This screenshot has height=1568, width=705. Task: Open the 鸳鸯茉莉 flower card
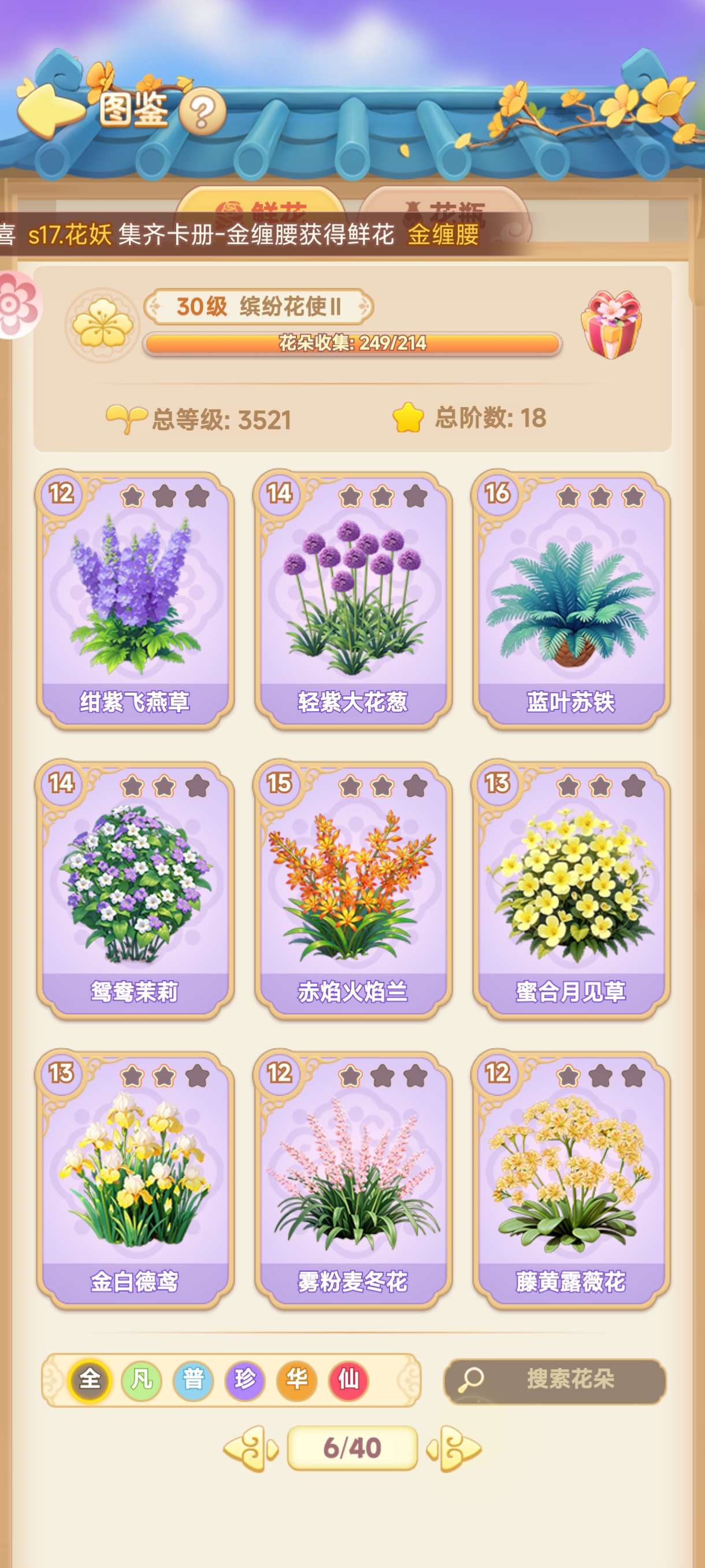pyautogui.click(x=135, y=889)
